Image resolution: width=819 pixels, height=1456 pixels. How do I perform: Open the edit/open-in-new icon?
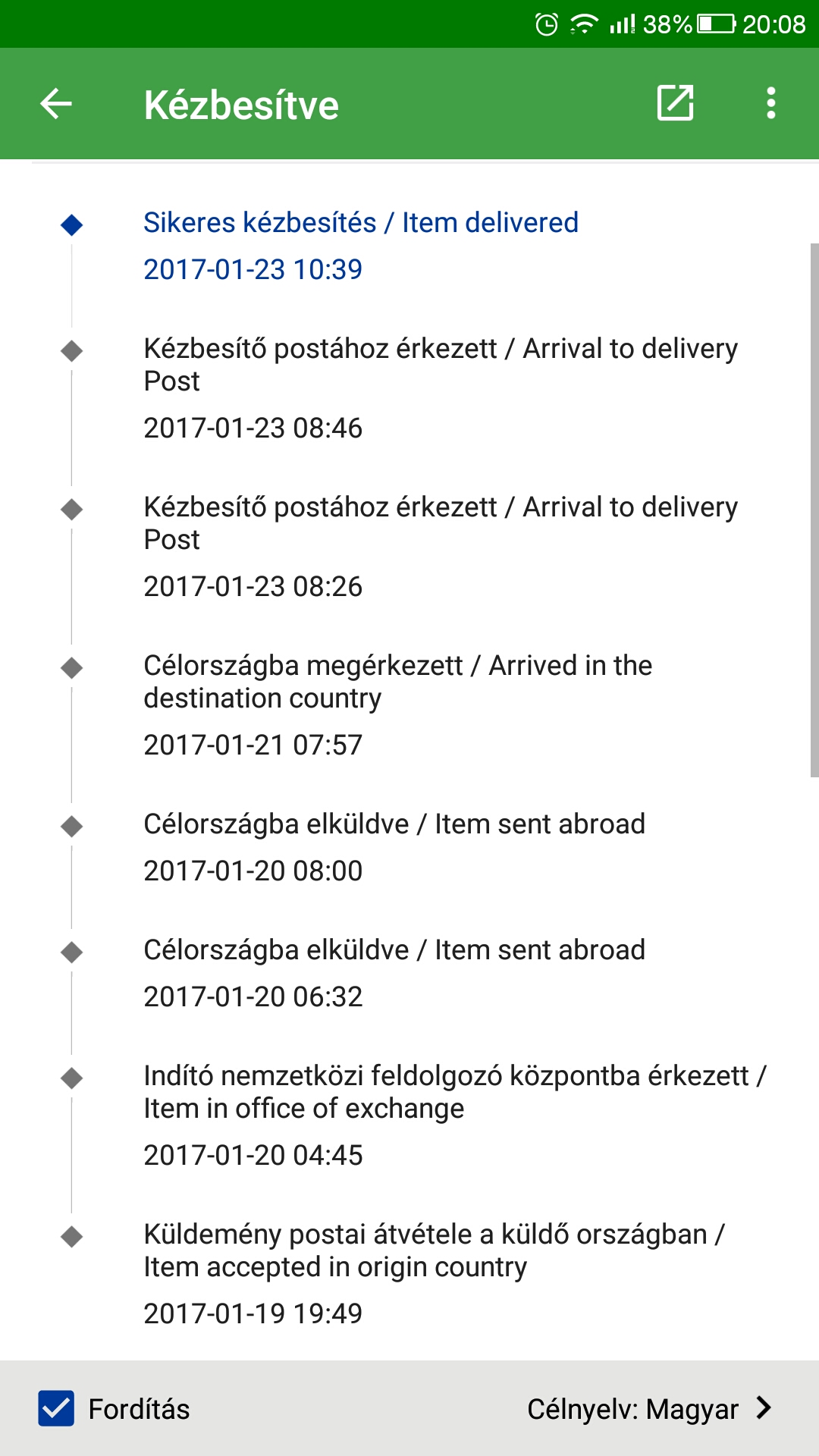(x=675, y=103)
